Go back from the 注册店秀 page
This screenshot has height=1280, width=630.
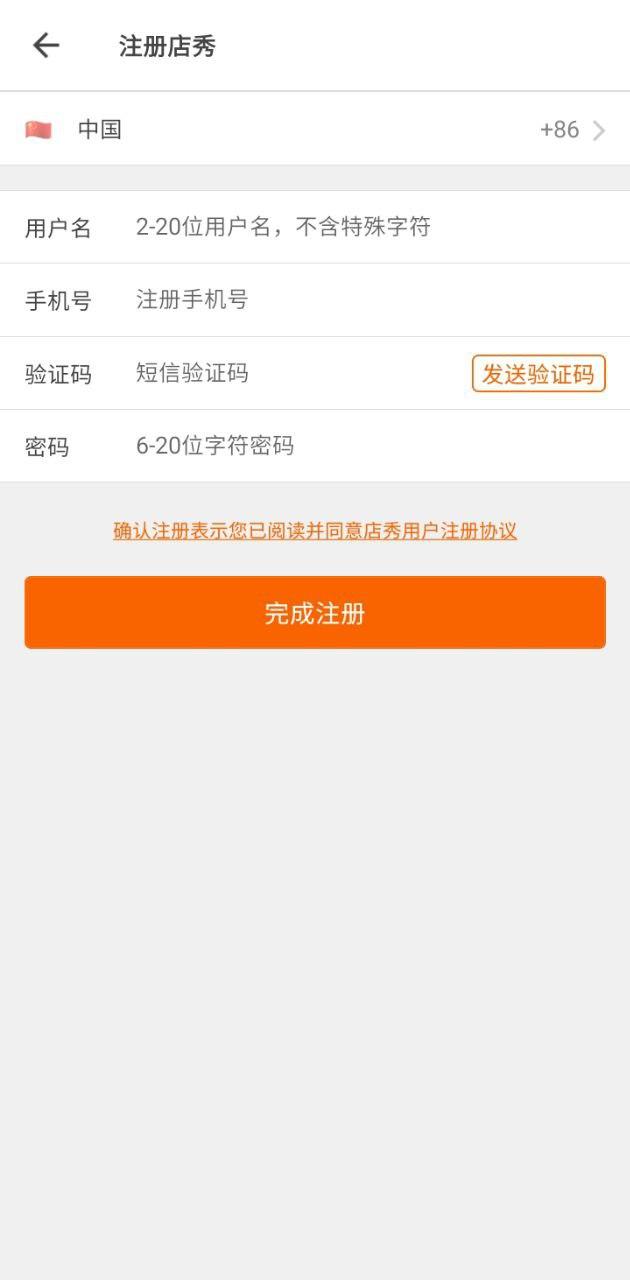[46, 45]
